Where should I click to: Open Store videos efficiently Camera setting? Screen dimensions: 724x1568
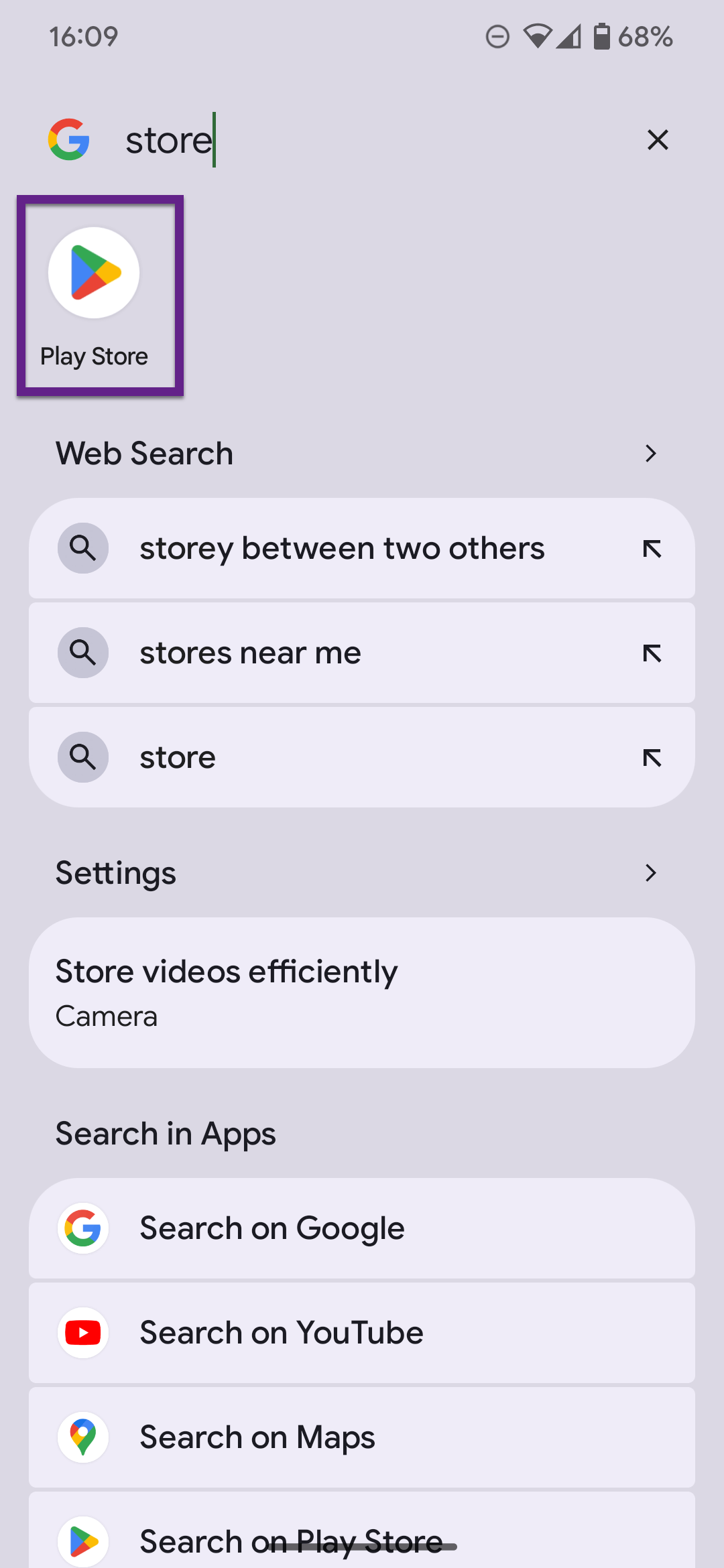[x=362, y=990]
